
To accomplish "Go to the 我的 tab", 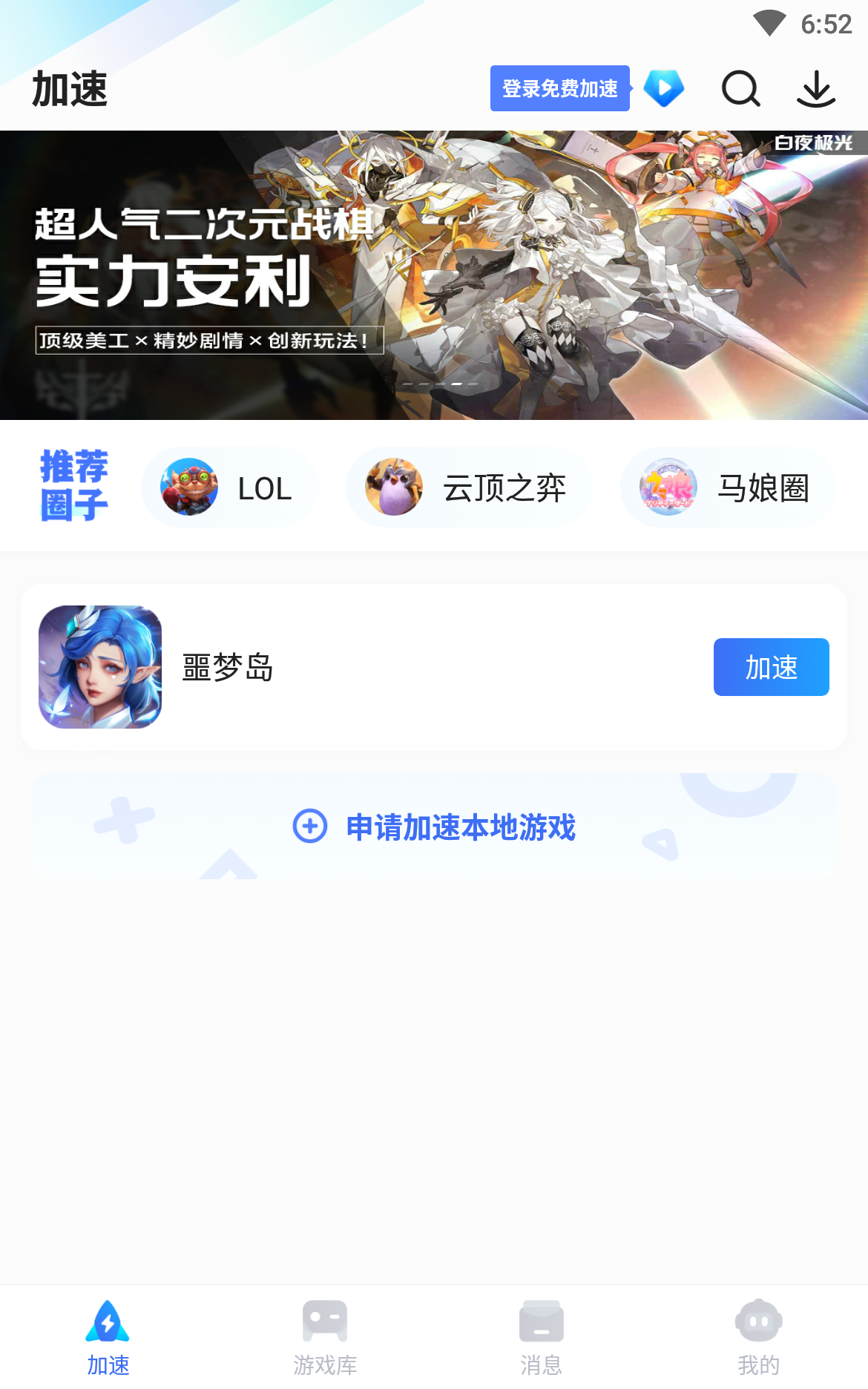I will pos(758,1337).
